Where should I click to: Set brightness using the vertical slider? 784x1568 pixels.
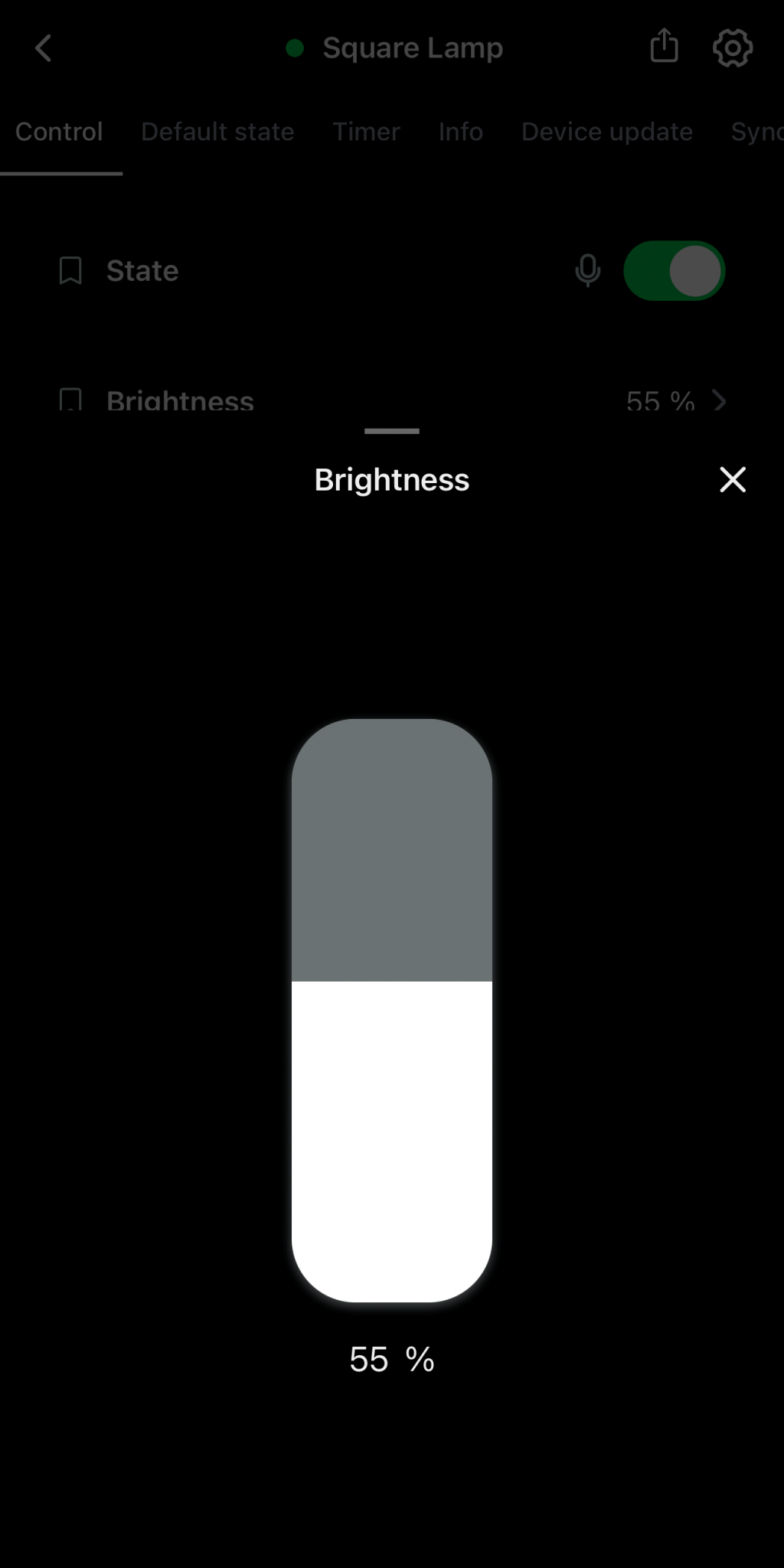point(391,995)
